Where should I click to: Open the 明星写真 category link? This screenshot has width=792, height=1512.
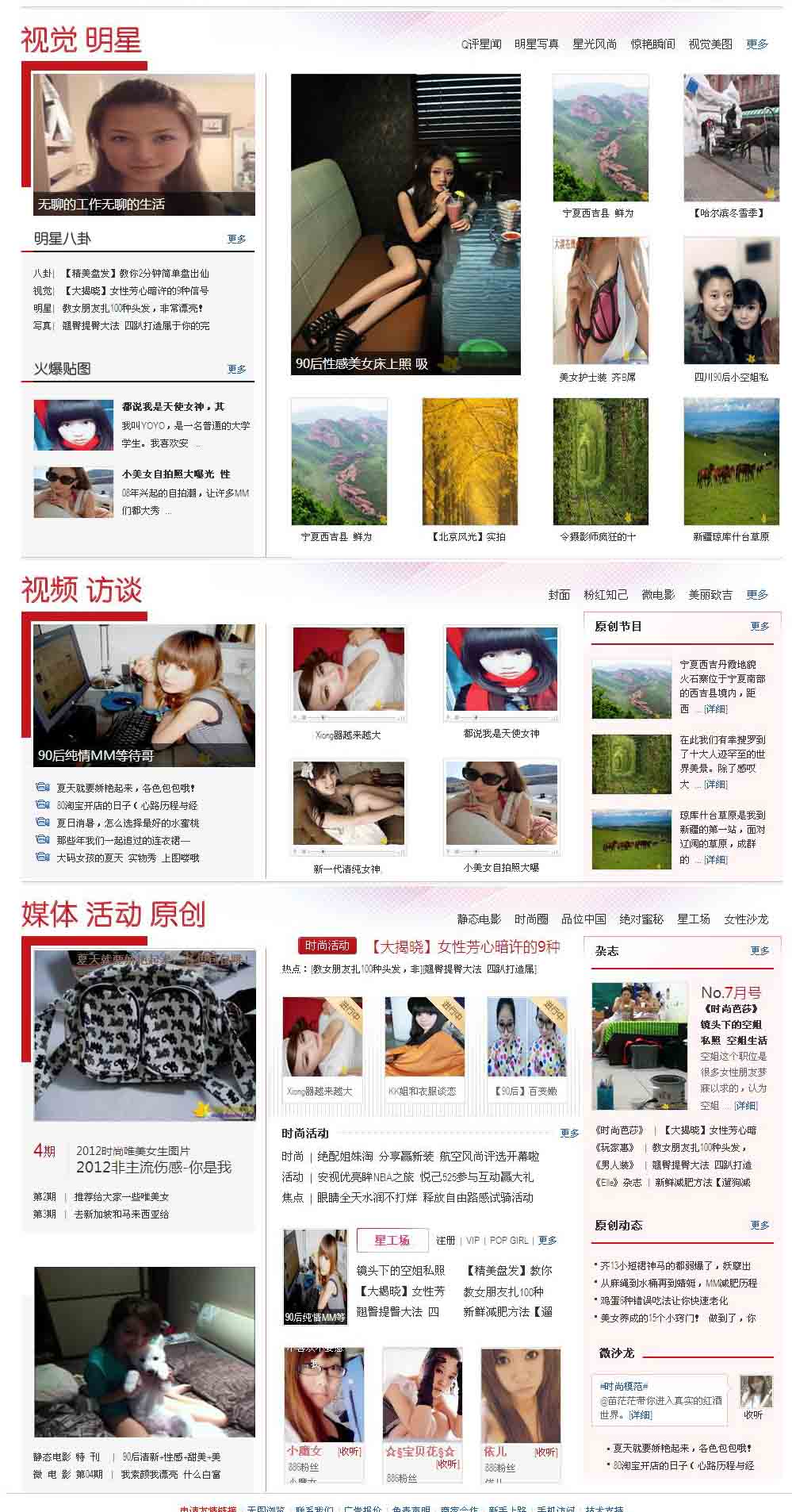click(537, 44)
